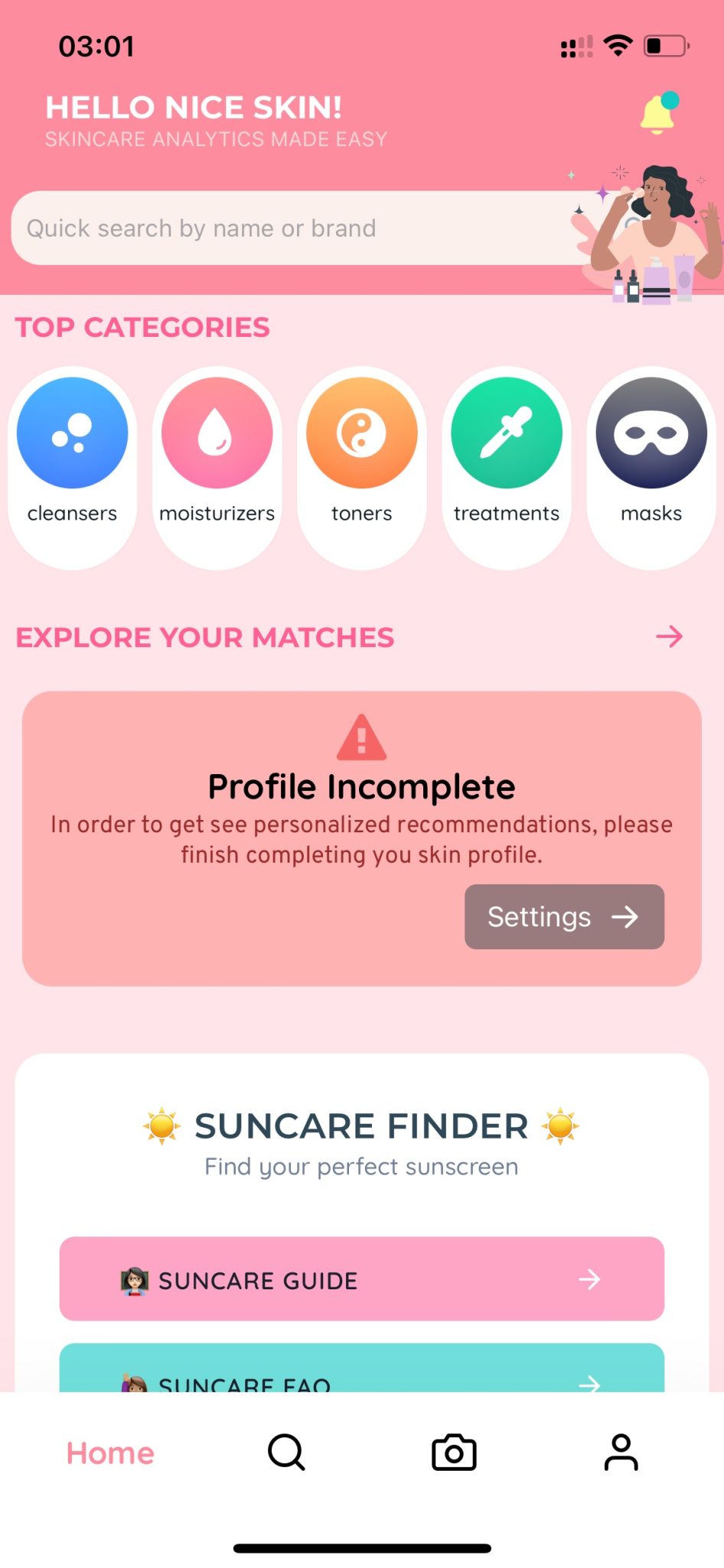This screenshot has width=724, height=1568.
Task: Go to Settings to finish profile
Action: 564,916
